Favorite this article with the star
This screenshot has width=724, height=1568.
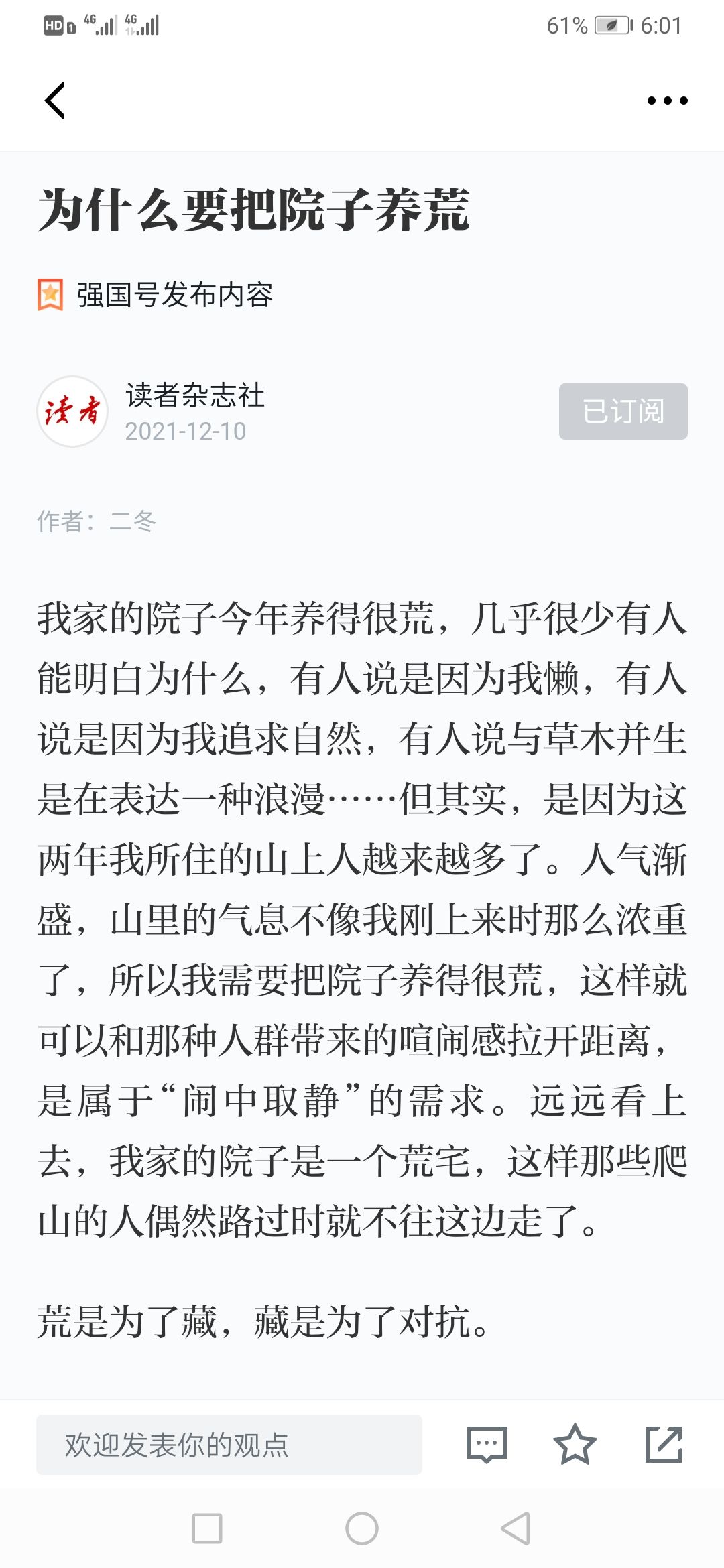[x=575, y=1445]
